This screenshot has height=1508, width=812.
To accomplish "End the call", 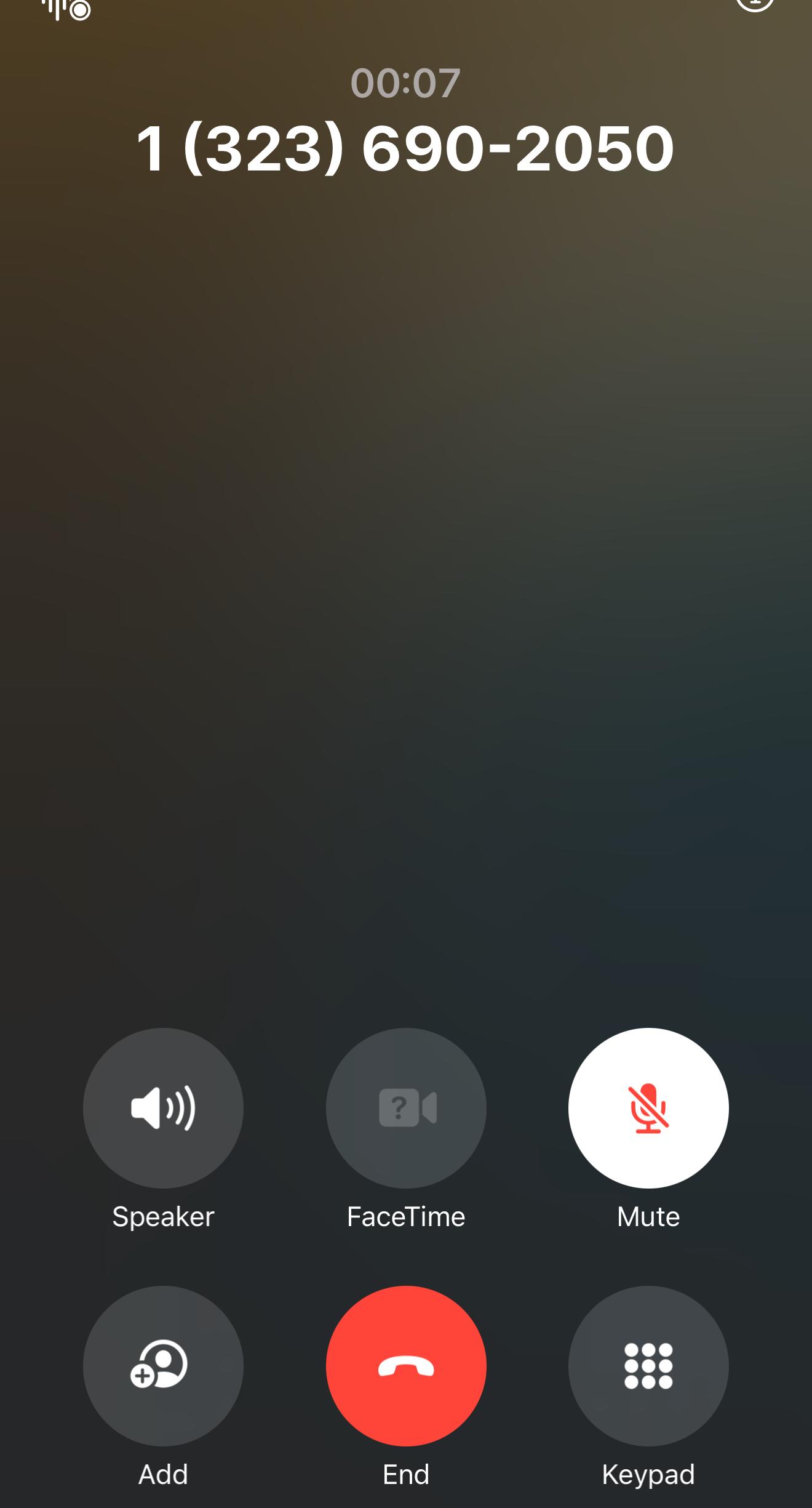I will (406, 1366).
